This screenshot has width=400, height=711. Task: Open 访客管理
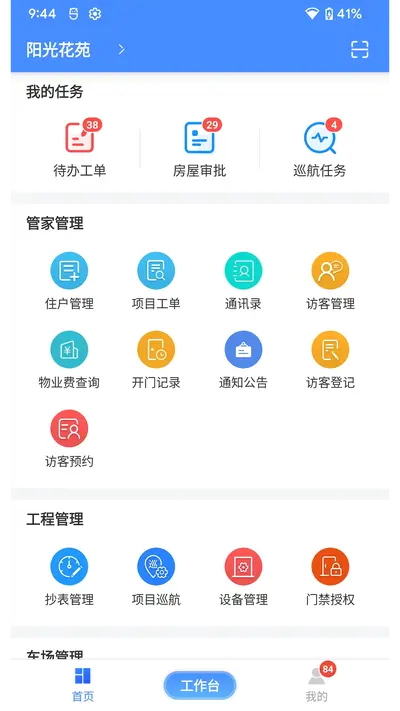330,281
